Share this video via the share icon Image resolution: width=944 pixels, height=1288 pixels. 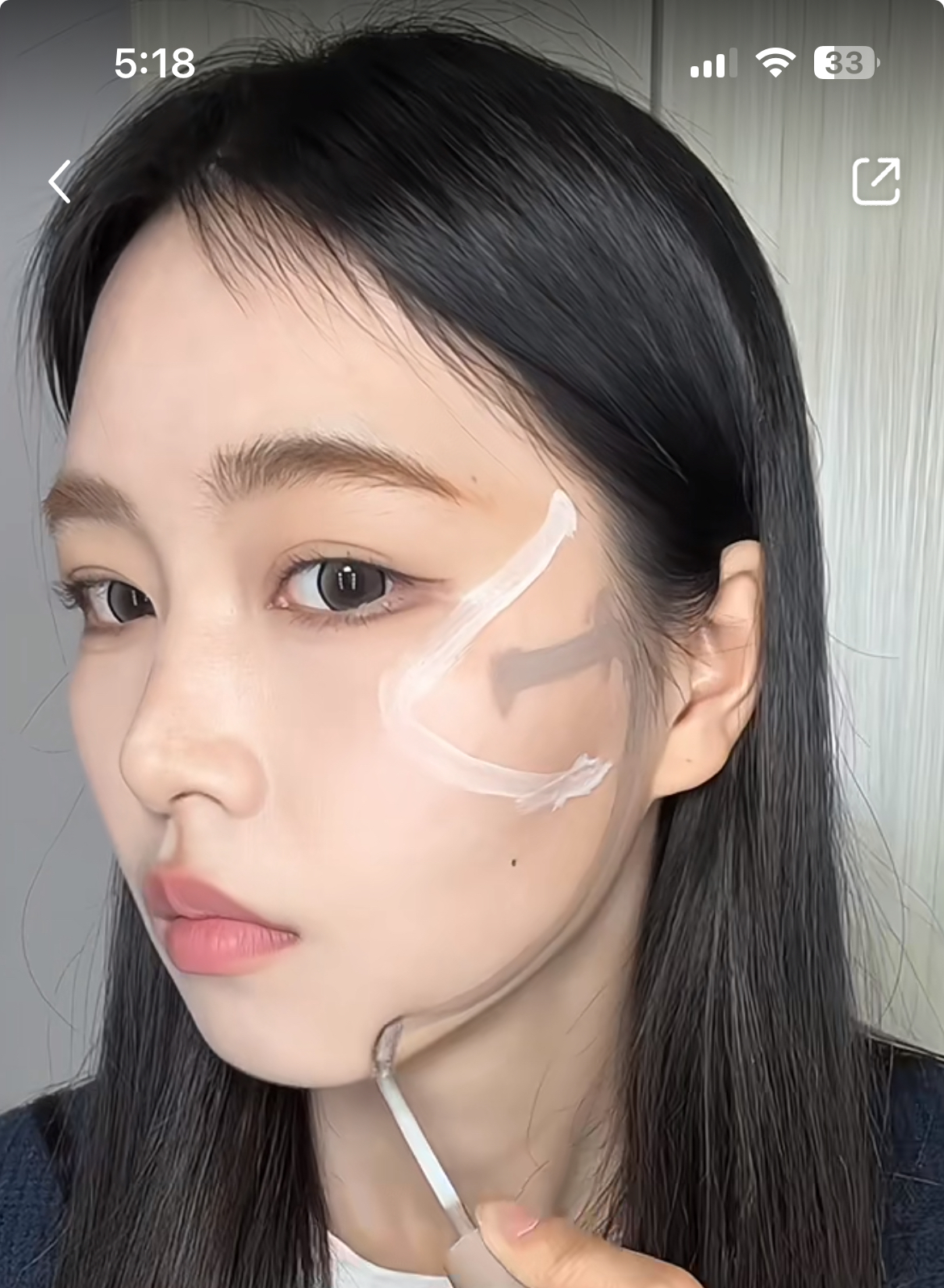[x=876, y=181]
